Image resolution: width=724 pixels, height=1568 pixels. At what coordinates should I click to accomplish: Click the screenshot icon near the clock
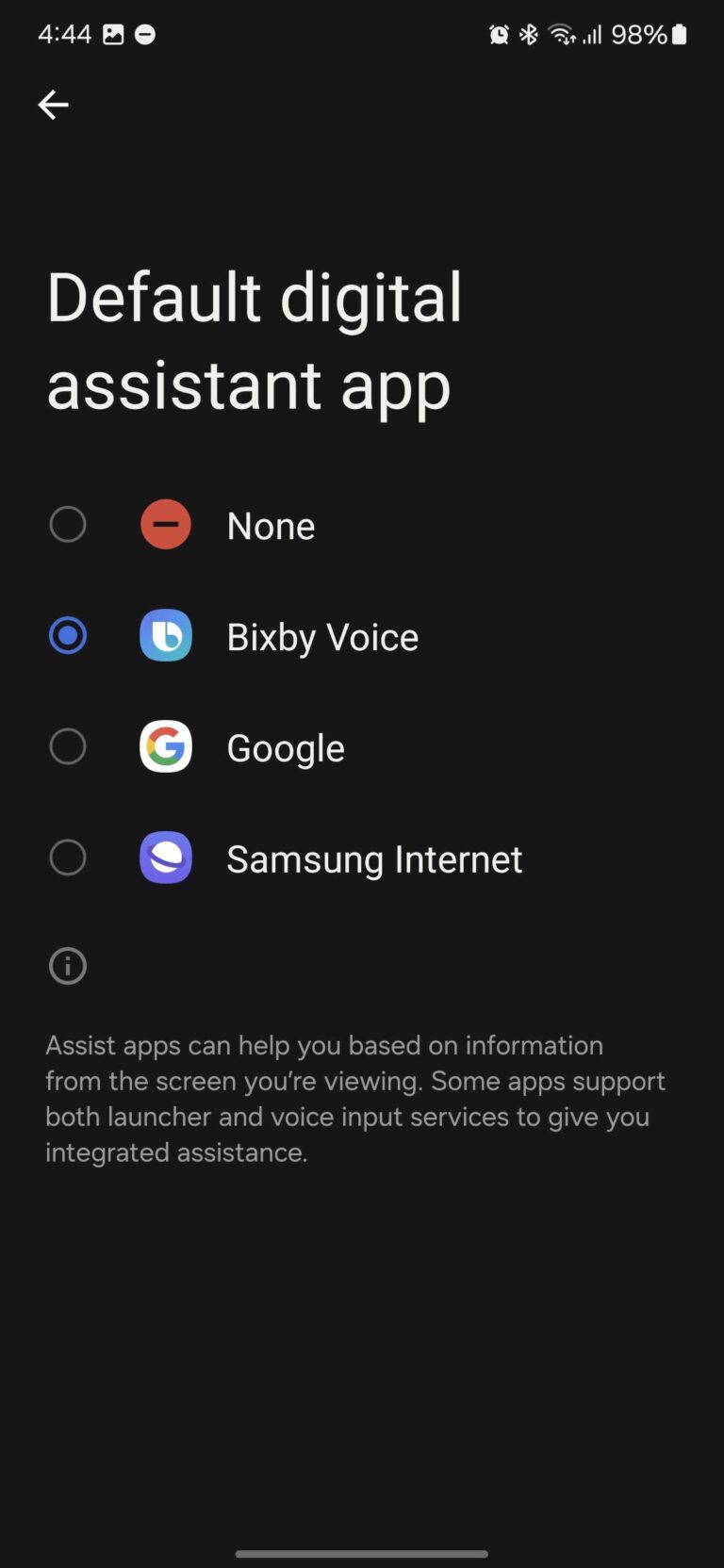pyautogui.click(x=111, y=34)
